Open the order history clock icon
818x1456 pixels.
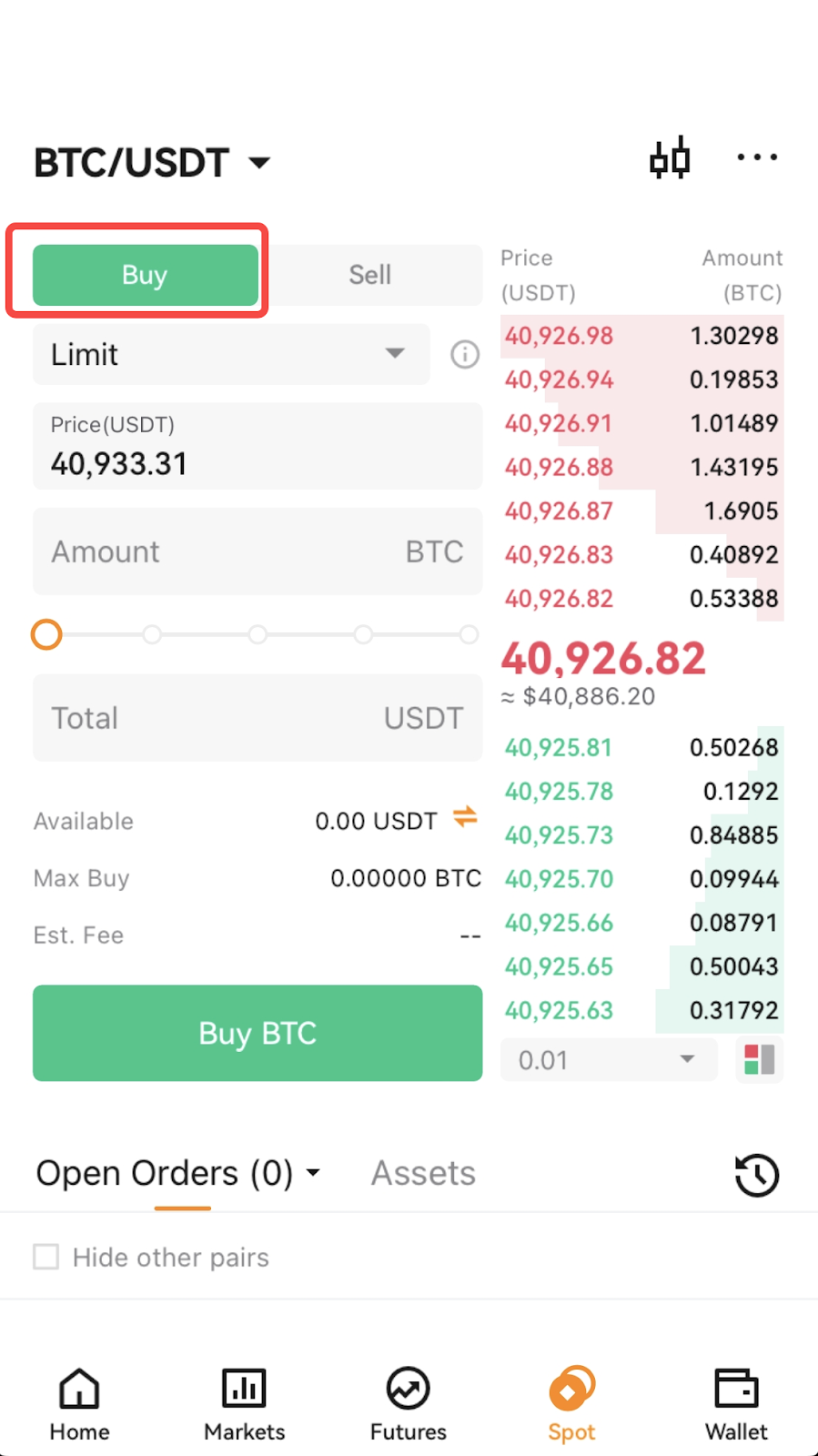(x=757, y=1175)
